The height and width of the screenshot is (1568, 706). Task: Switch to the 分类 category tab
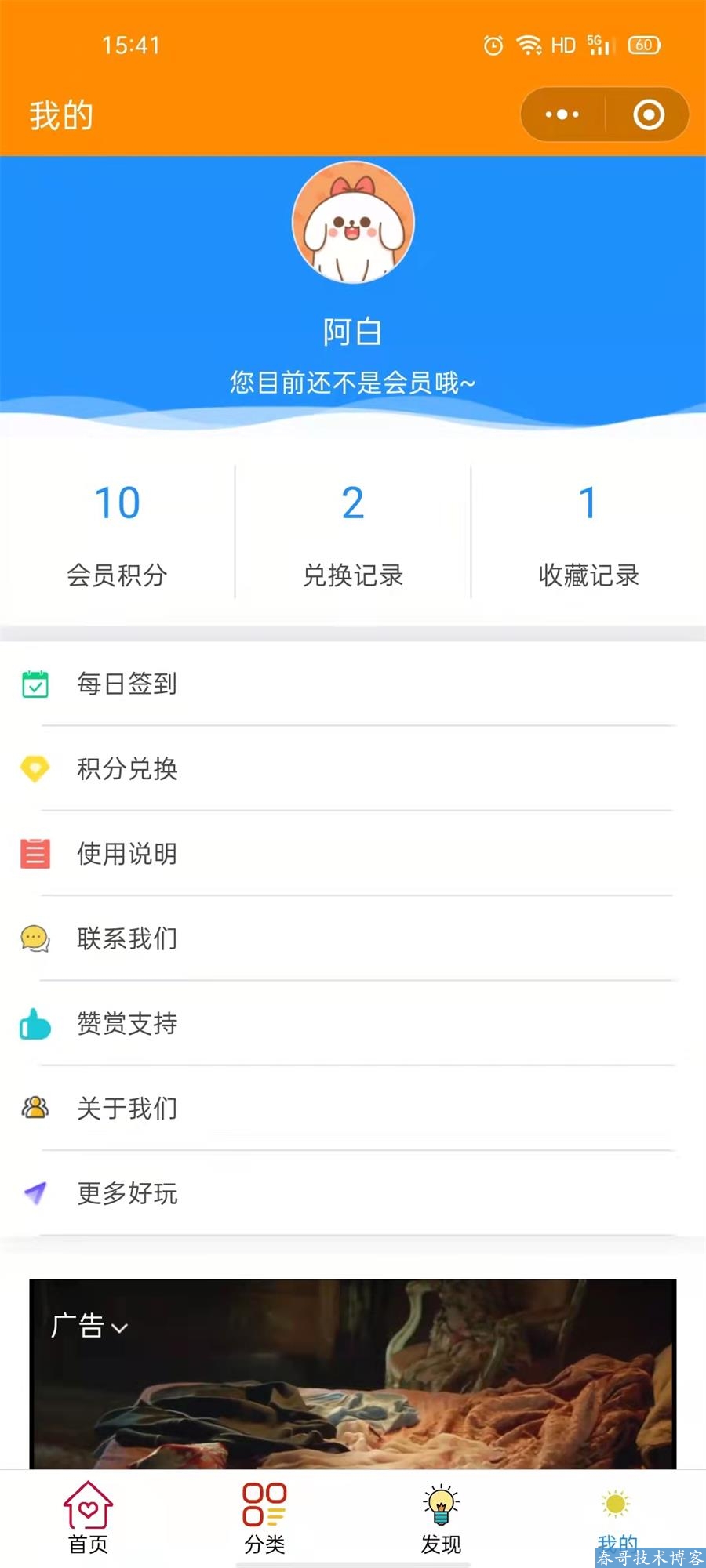[x=264, y=1518]
